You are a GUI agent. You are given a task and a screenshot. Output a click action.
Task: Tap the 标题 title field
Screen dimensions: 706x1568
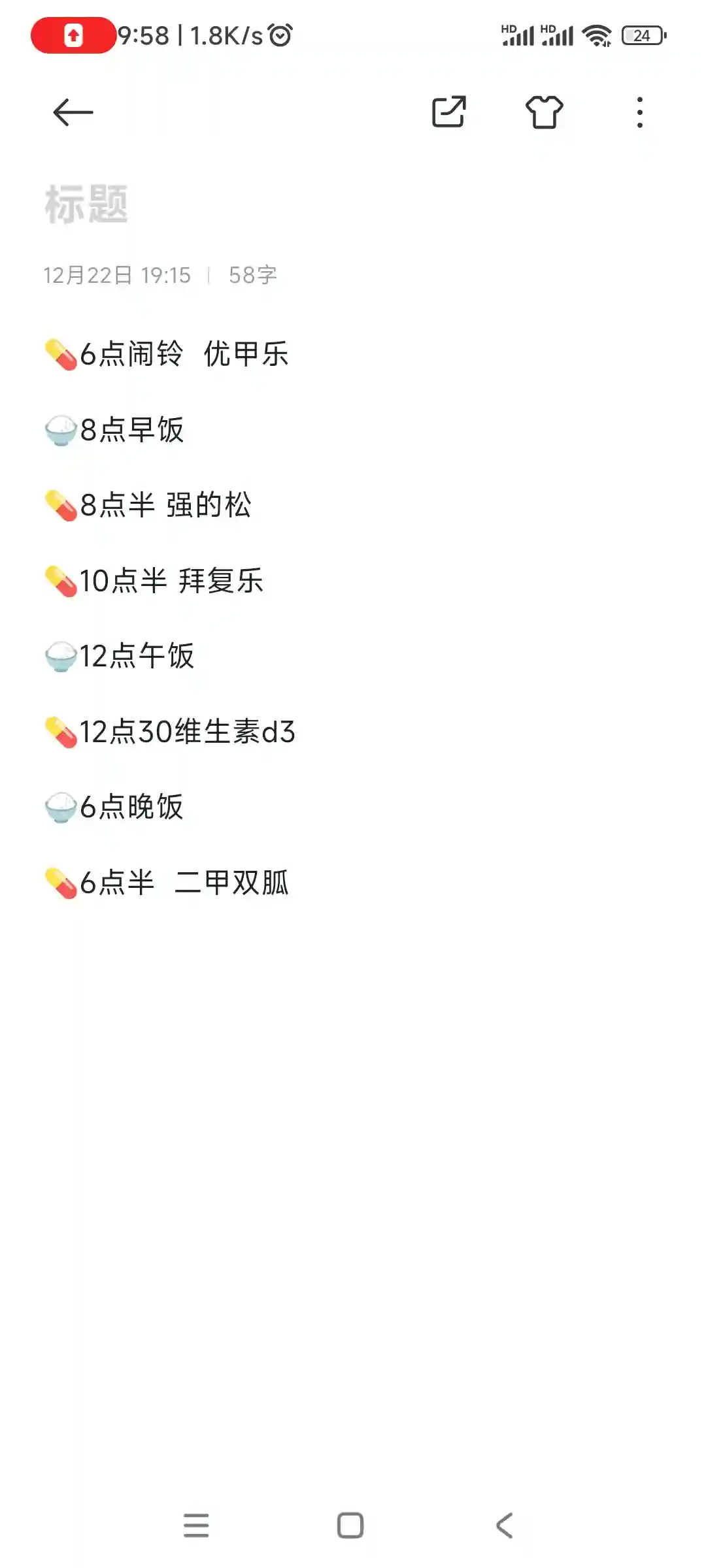(86, 204)
